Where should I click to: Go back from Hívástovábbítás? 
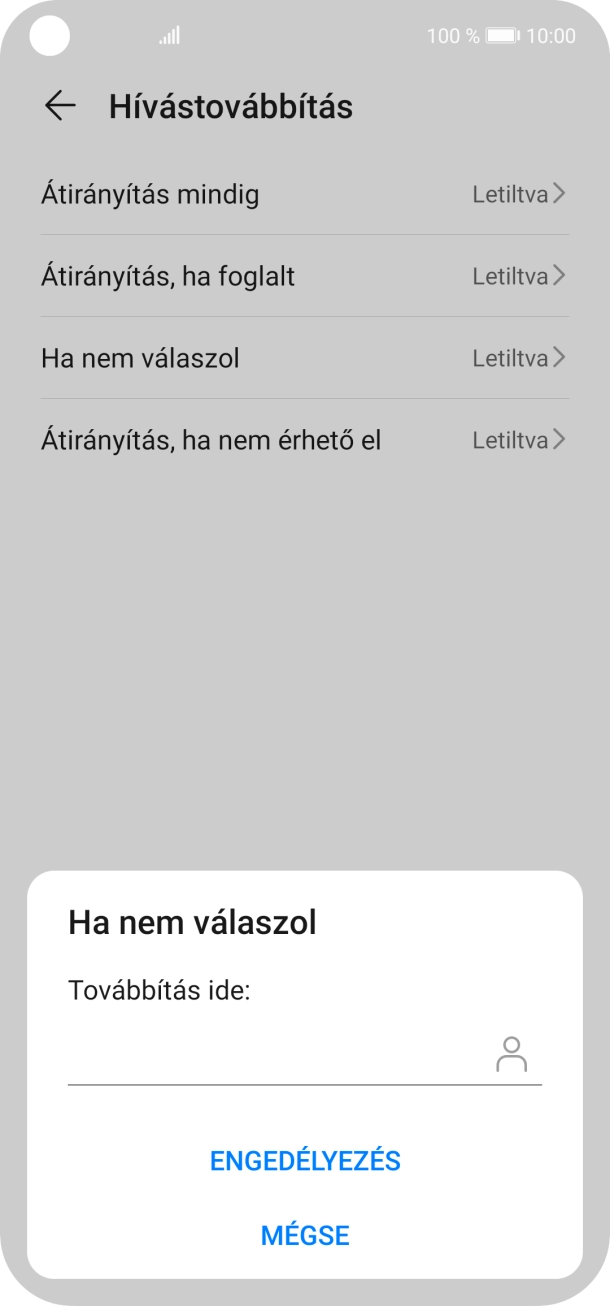[x=60, y=106]
